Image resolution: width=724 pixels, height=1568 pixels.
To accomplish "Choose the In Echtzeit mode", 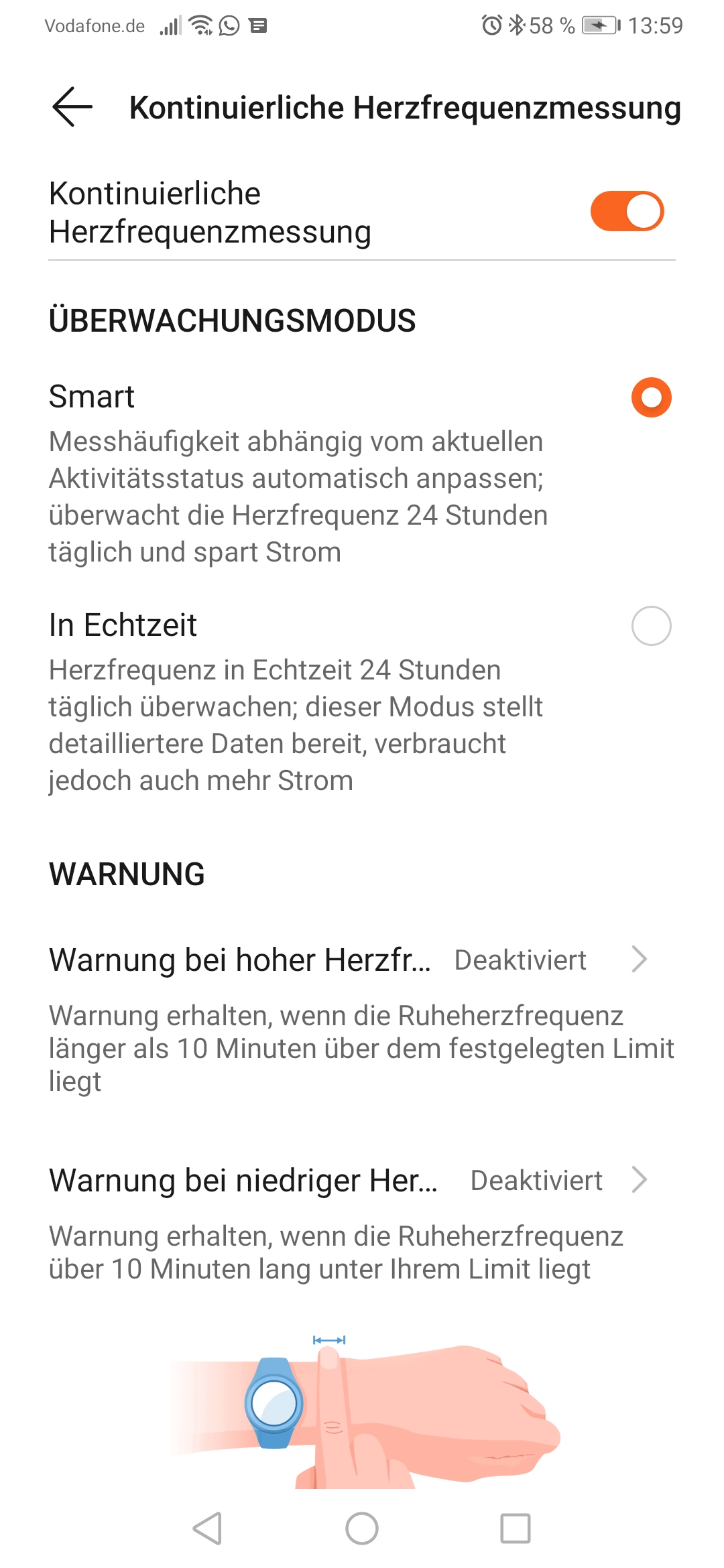I will (650, 626).
